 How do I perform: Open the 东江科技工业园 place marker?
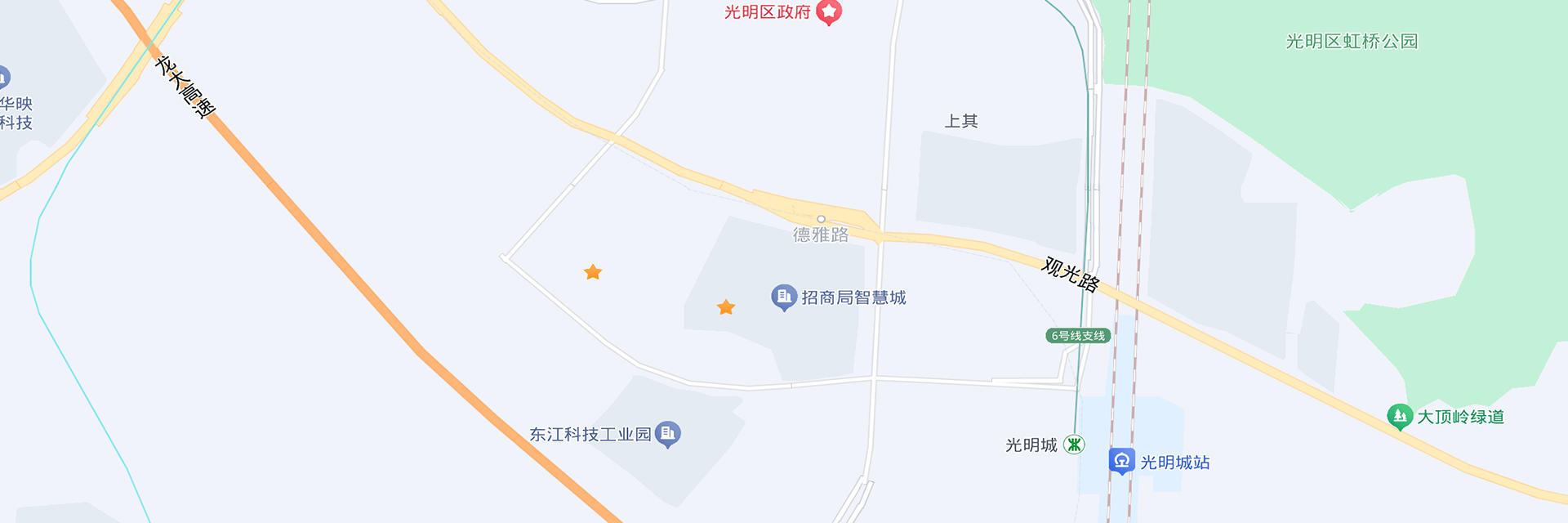pos(667,433)
